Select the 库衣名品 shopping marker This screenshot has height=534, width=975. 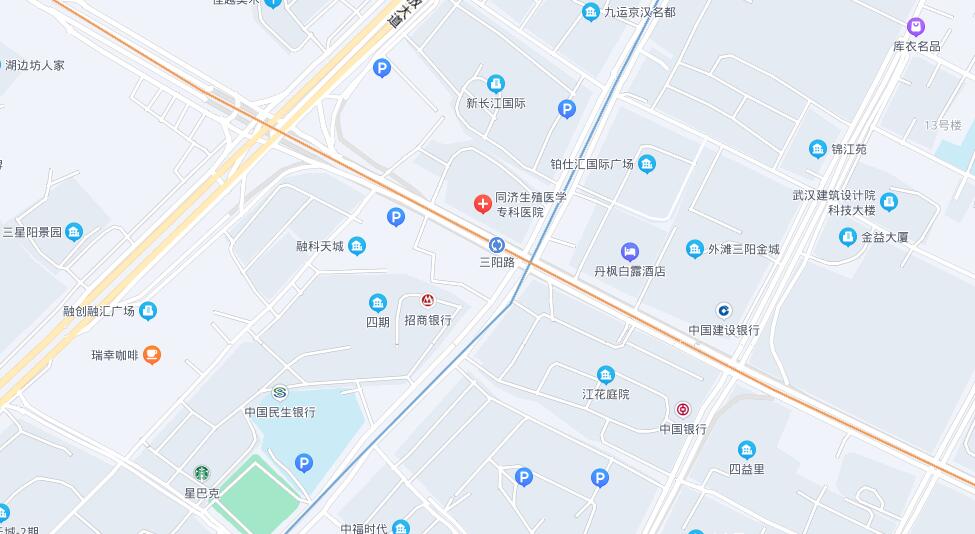916,27
